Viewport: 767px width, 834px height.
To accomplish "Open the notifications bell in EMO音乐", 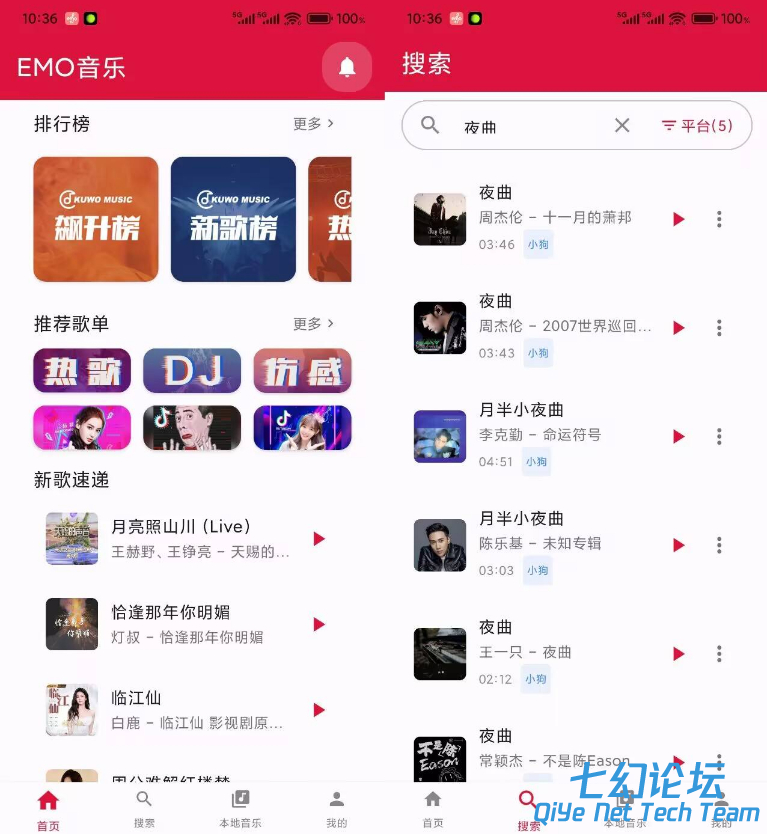I will tap(347, 67).
